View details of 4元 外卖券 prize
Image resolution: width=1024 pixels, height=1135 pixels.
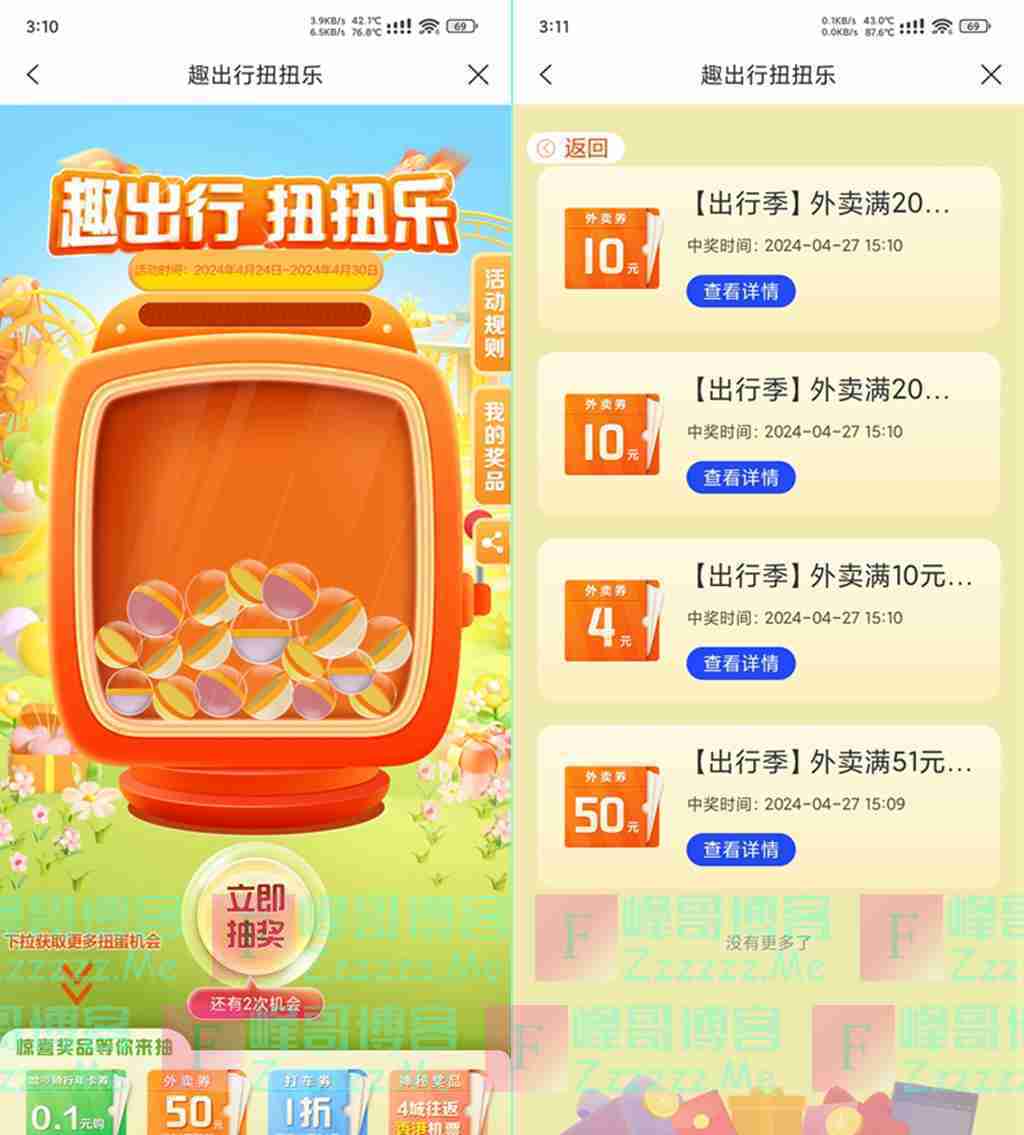tap(740, 663)
